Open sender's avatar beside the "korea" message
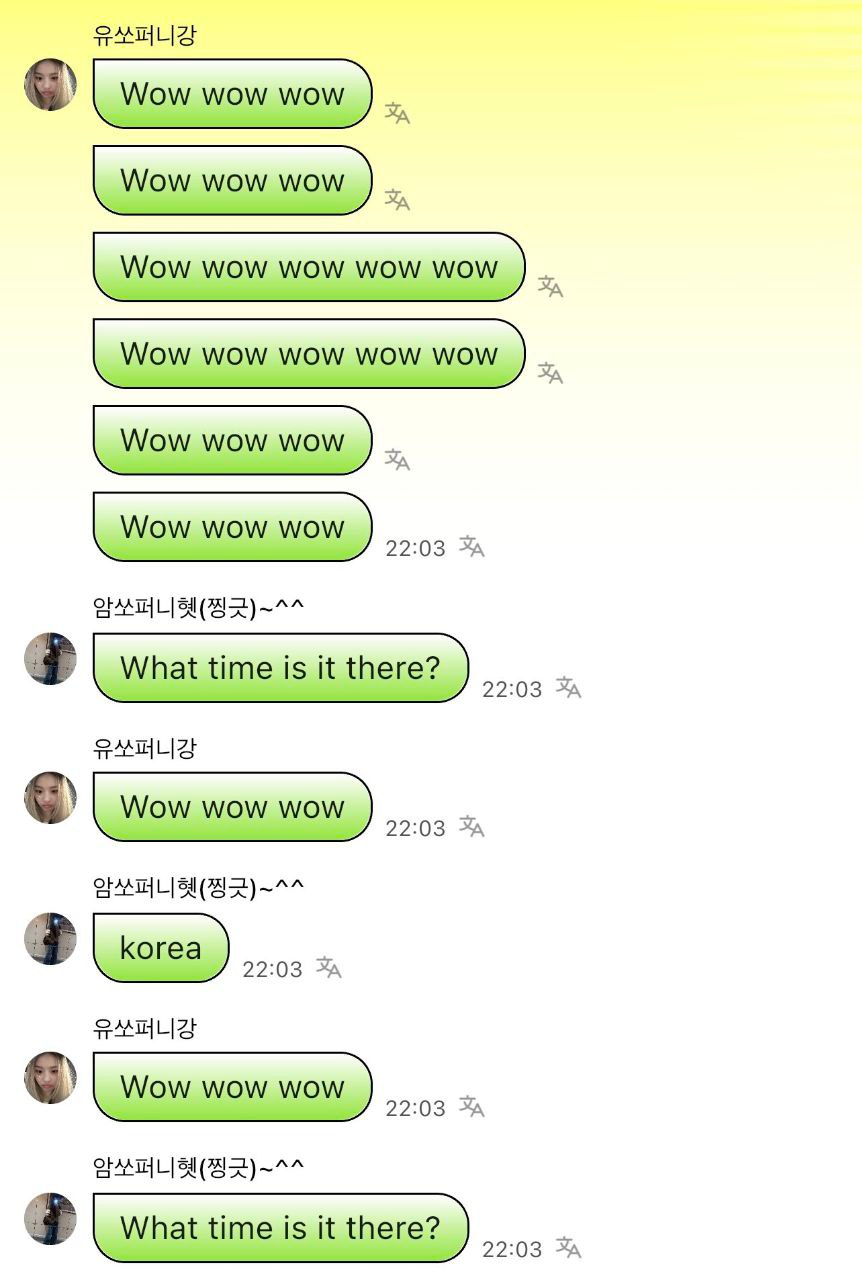Image resolution: width=862 pixels, height=1280 pixels. [50, 938]
